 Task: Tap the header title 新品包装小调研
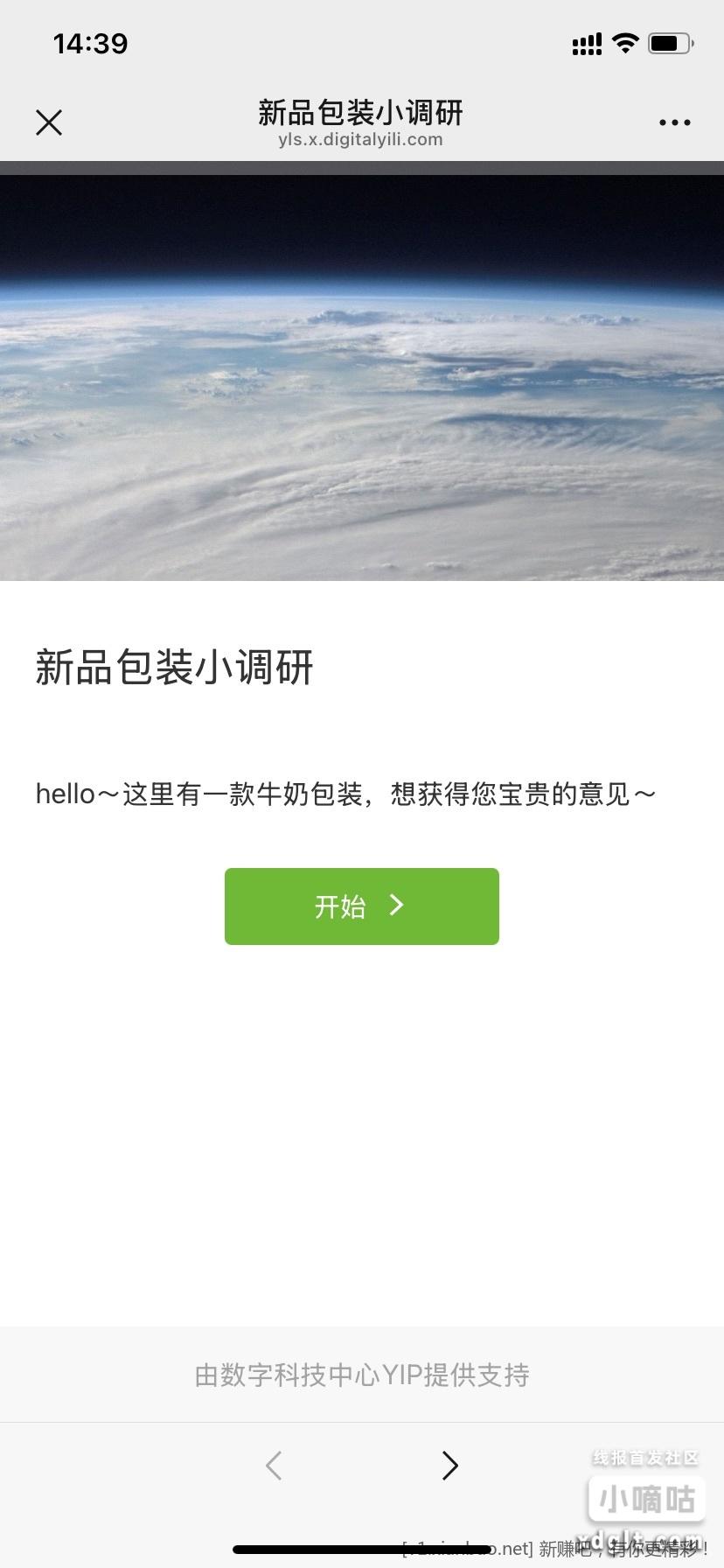coord(359,113)
